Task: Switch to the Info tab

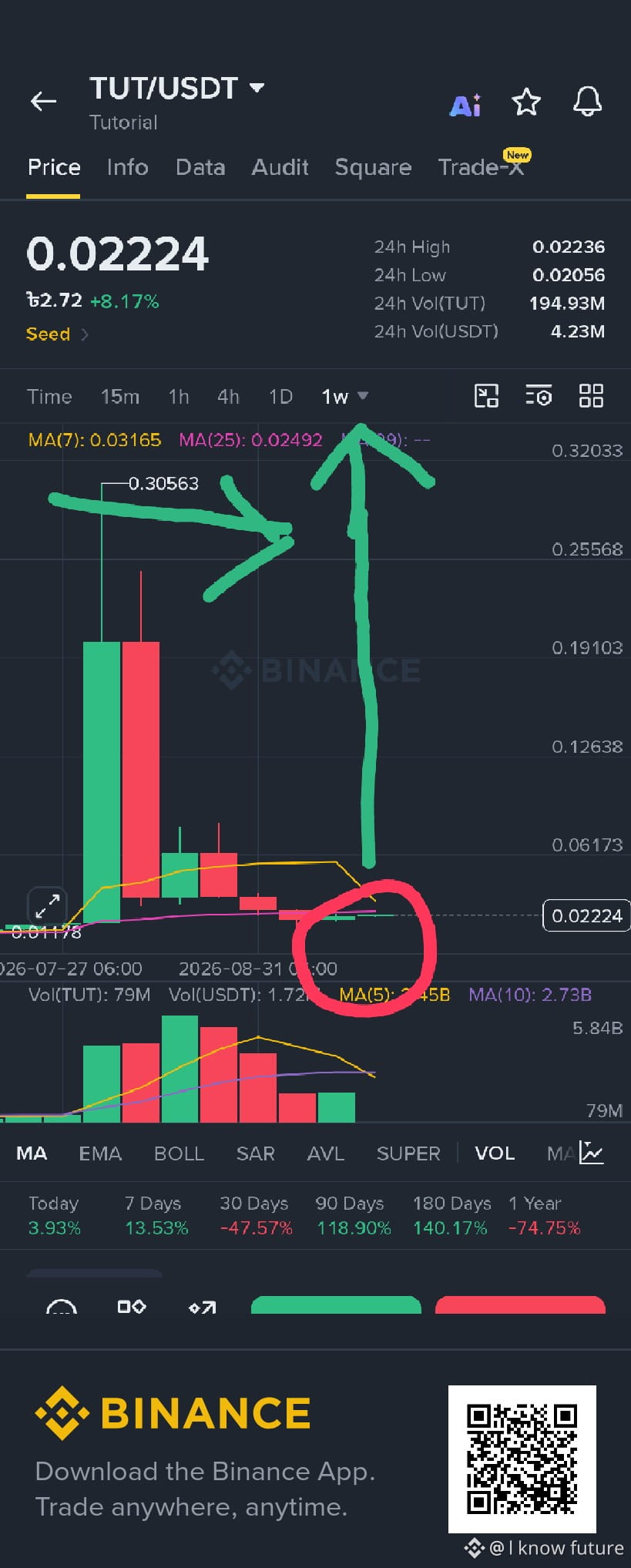Action: [x=128, y=167]
